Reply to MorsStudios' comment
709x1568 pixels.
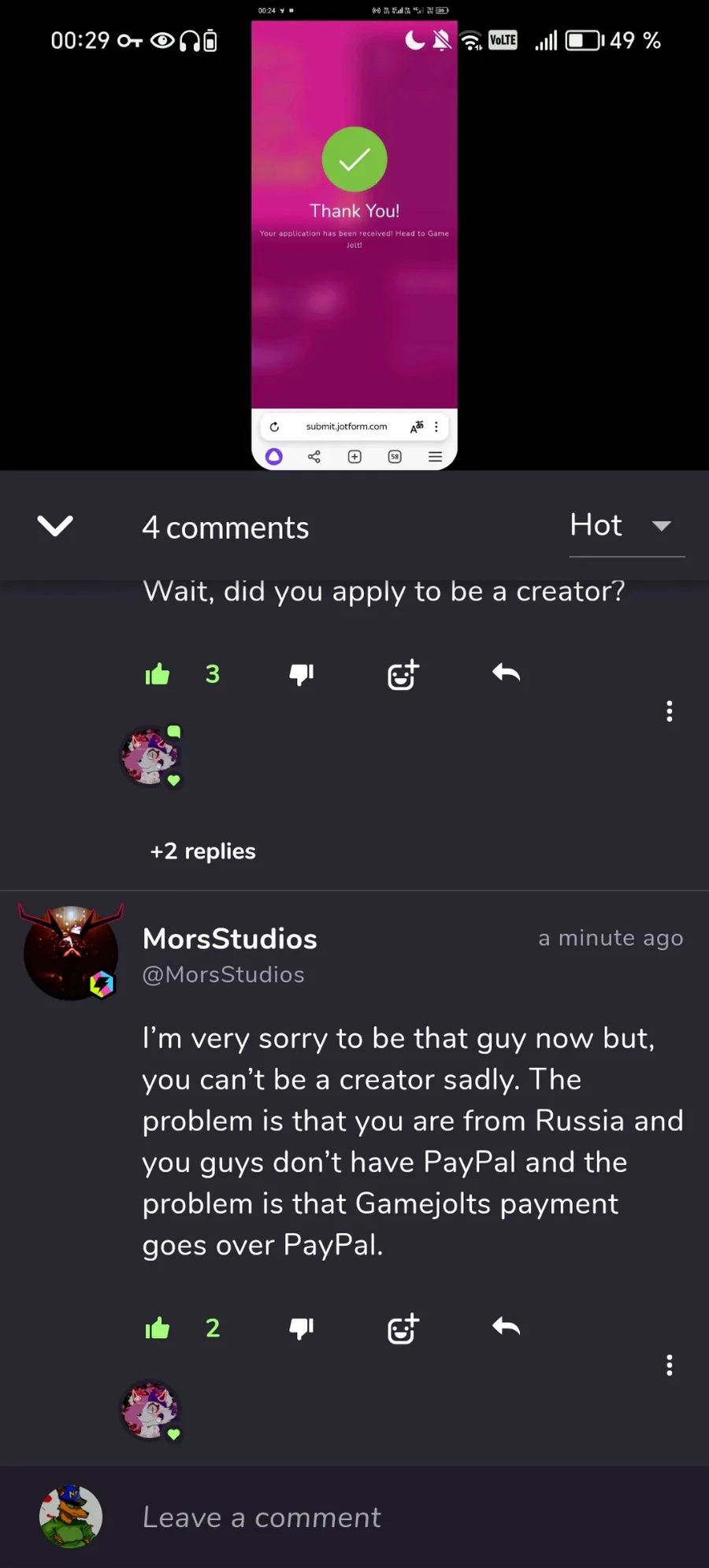[x=506, y=1328]
